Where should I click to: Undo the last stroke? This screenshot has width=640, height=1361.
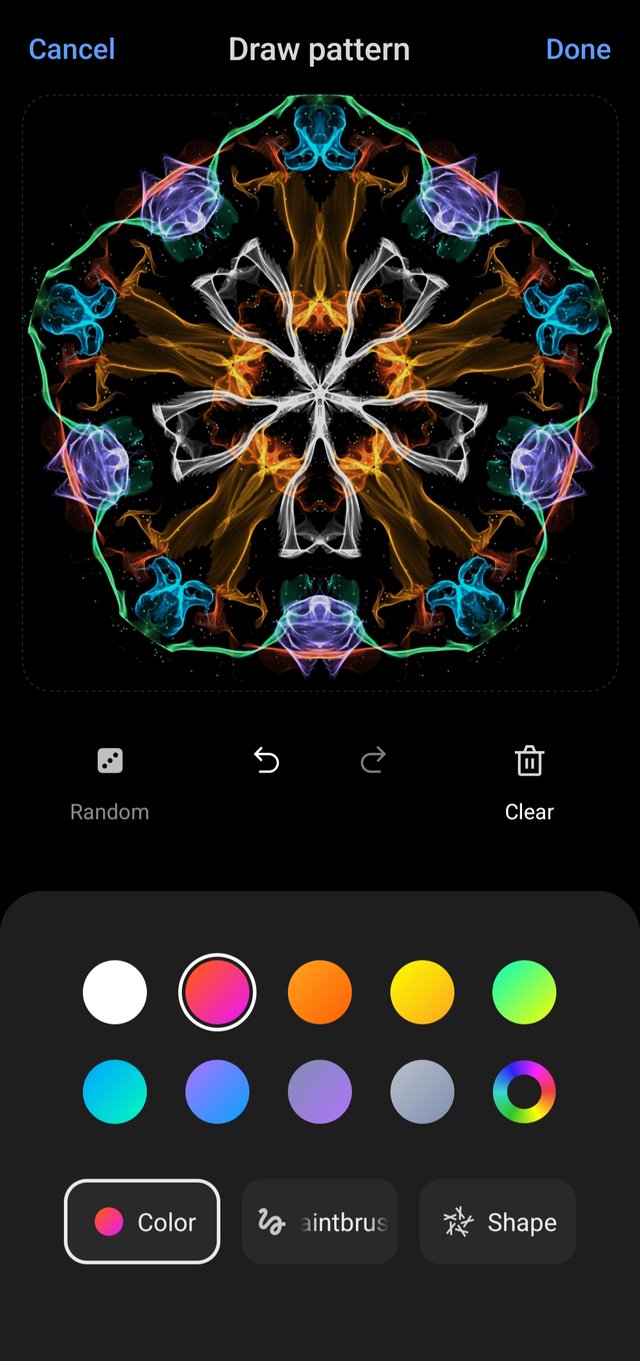[266, 762]
